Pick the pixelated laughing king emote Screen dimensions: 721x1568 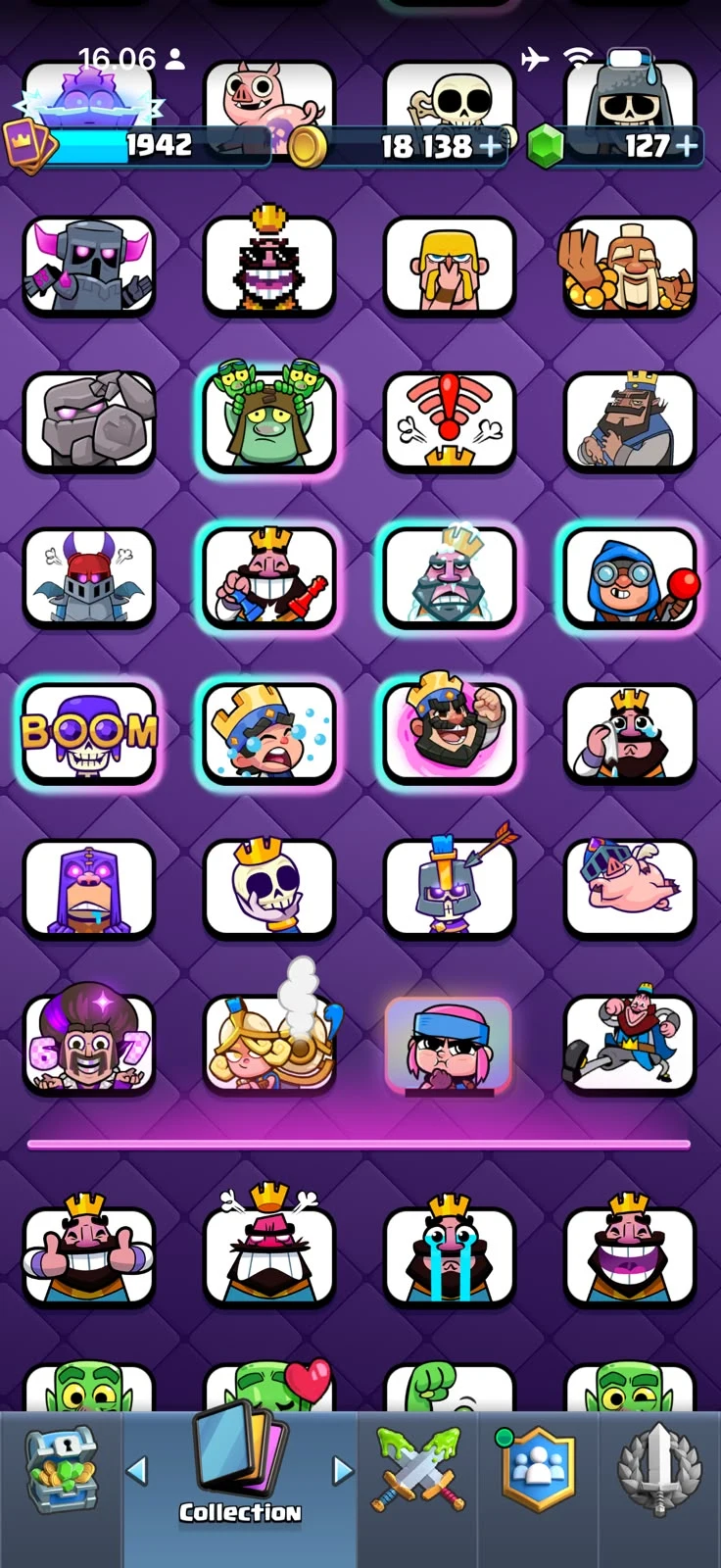coord(269,265)
